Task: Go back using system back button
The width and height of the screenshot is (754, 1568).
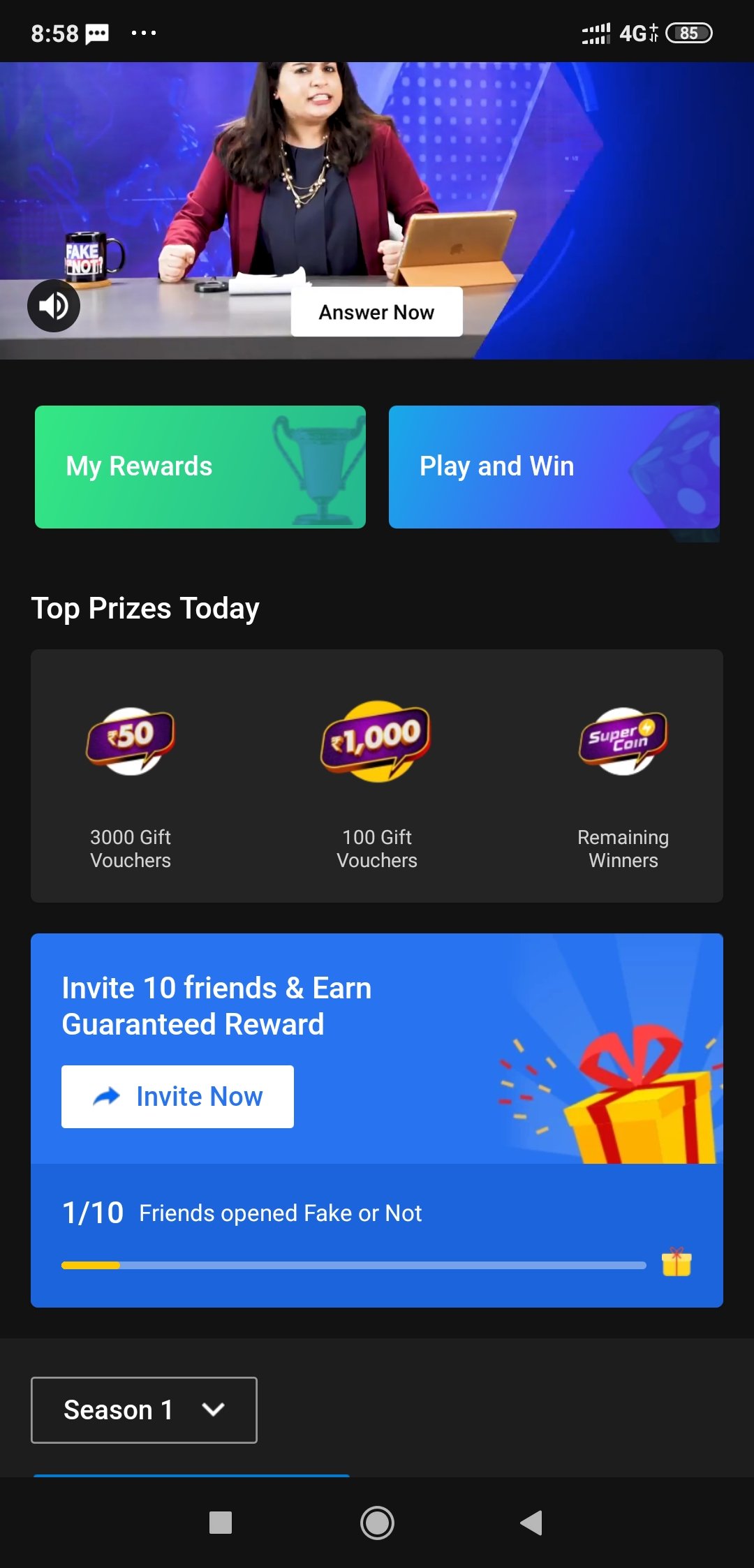Action: point(531,1523)
